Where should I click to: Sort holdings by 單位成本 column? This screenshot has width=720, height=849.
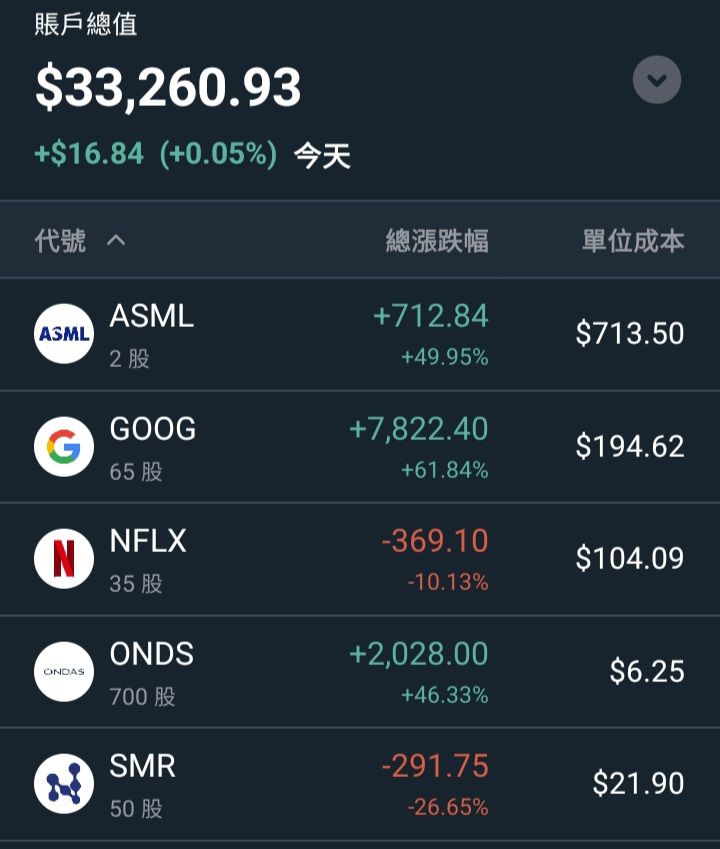coord(633,241)
